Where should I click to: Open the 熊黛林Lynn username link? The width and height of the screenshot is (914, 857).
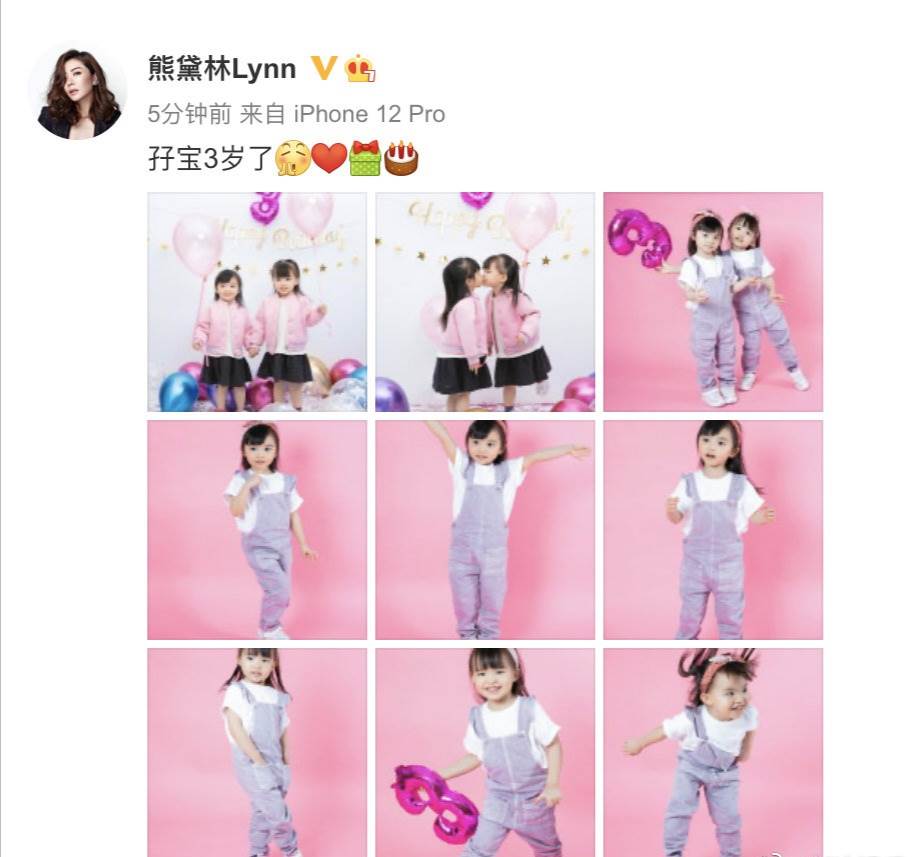222,68
